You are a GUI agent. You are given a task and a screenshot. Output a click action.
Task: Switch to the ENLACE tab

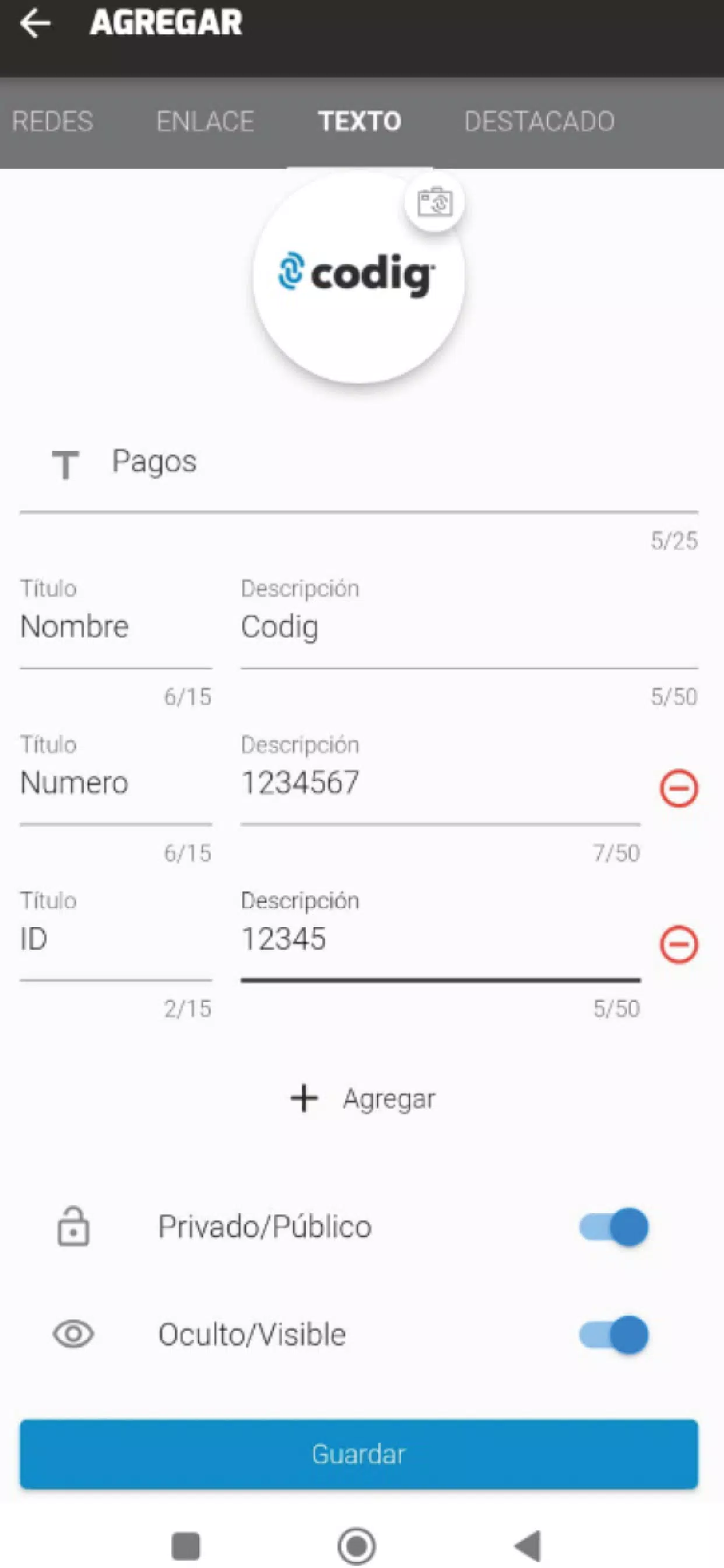pos(205,121)
